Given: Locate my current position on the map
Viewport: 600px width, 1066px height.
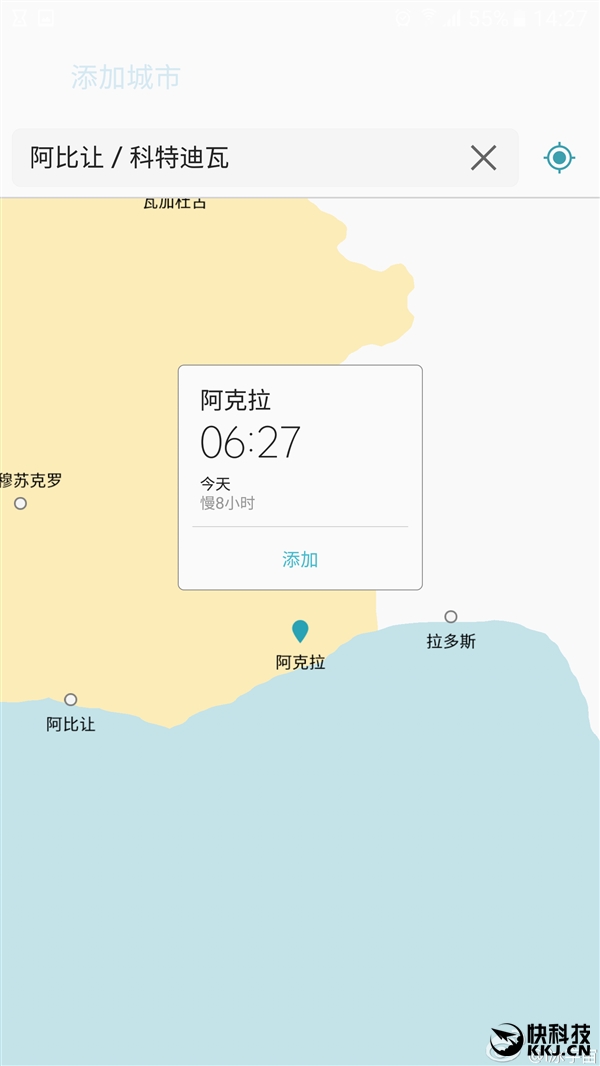Looking at the screenshot, I should click(559, 157).
